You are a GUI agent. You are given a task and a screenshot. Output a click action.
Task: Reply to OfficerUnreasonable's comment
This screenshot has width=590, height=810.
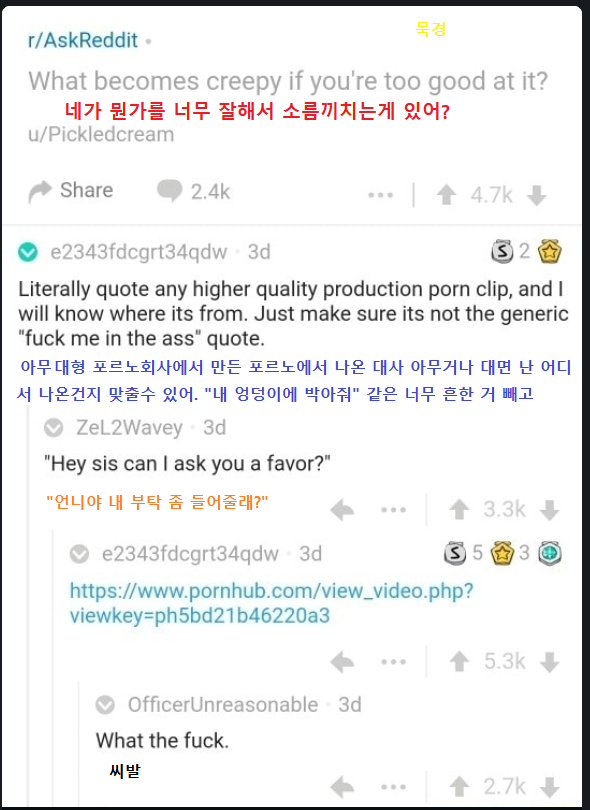click(342, 788)
